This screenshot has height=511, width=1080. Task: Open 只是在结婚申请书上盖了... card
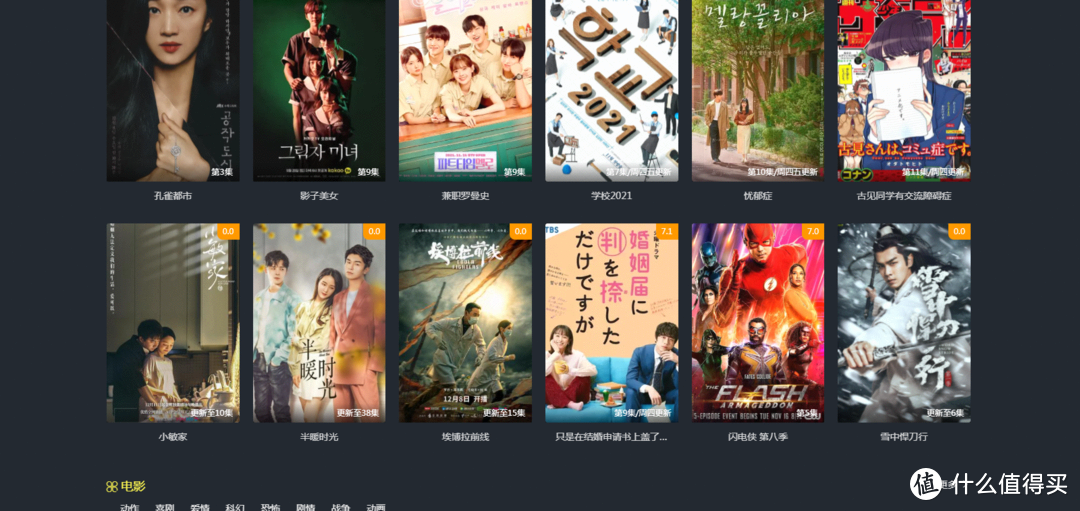pos(611,322)
